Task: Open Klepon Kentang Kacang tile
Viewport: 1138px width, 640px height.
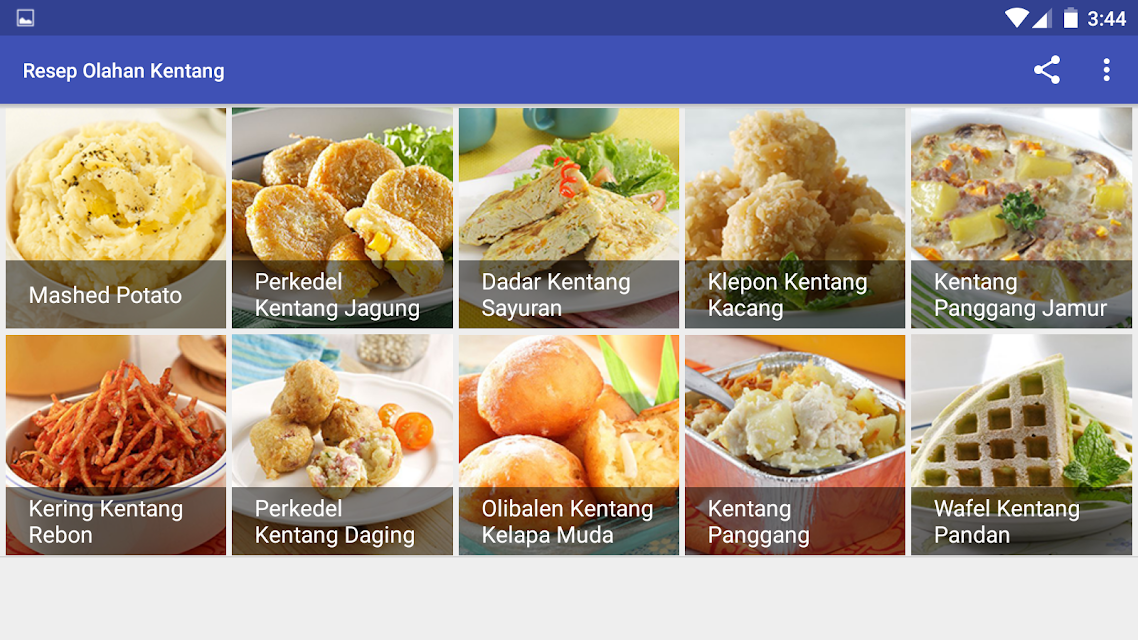Action: pyautogui.click(x=795, y=218)
